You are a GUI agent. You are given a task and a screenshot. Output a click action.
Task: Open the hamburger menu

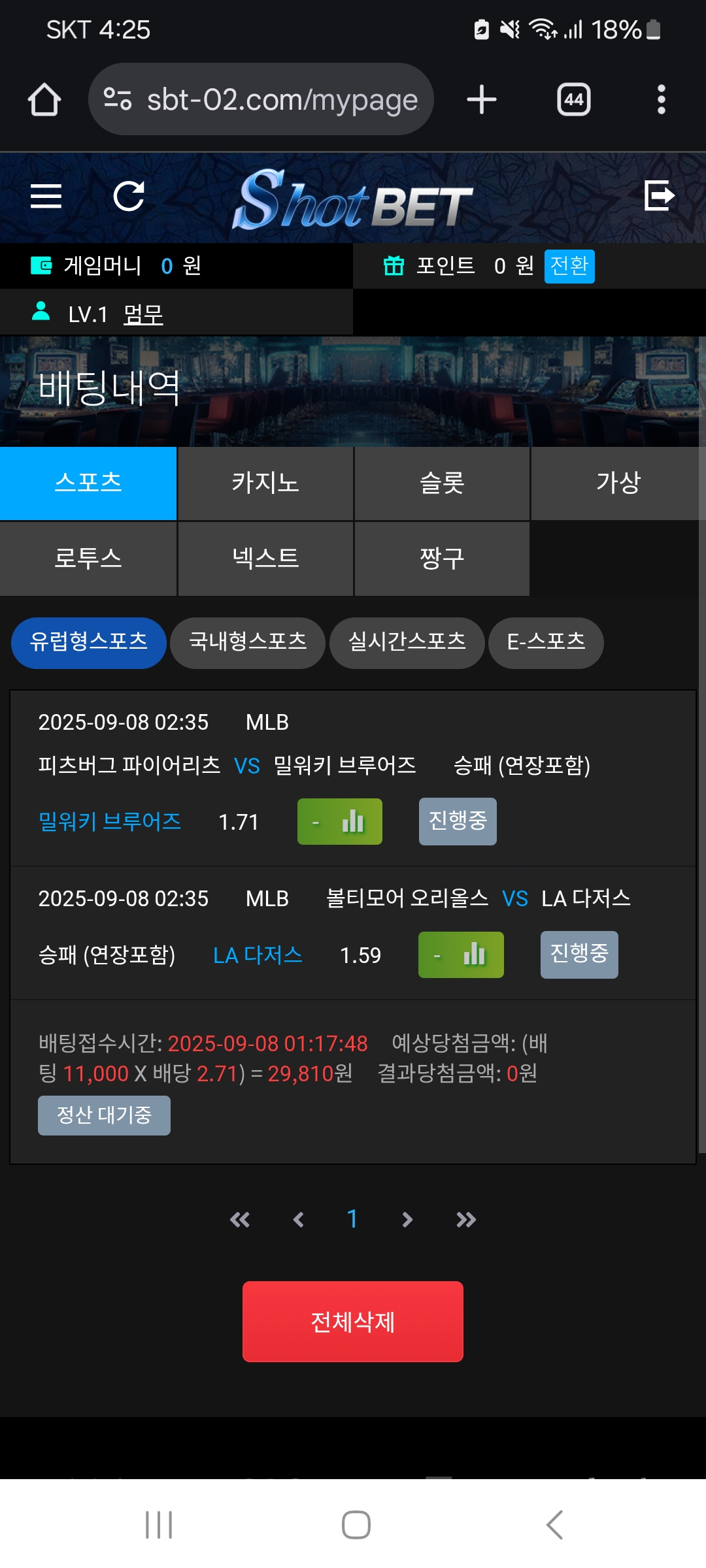pyautogui.click(x=46, y=196)
